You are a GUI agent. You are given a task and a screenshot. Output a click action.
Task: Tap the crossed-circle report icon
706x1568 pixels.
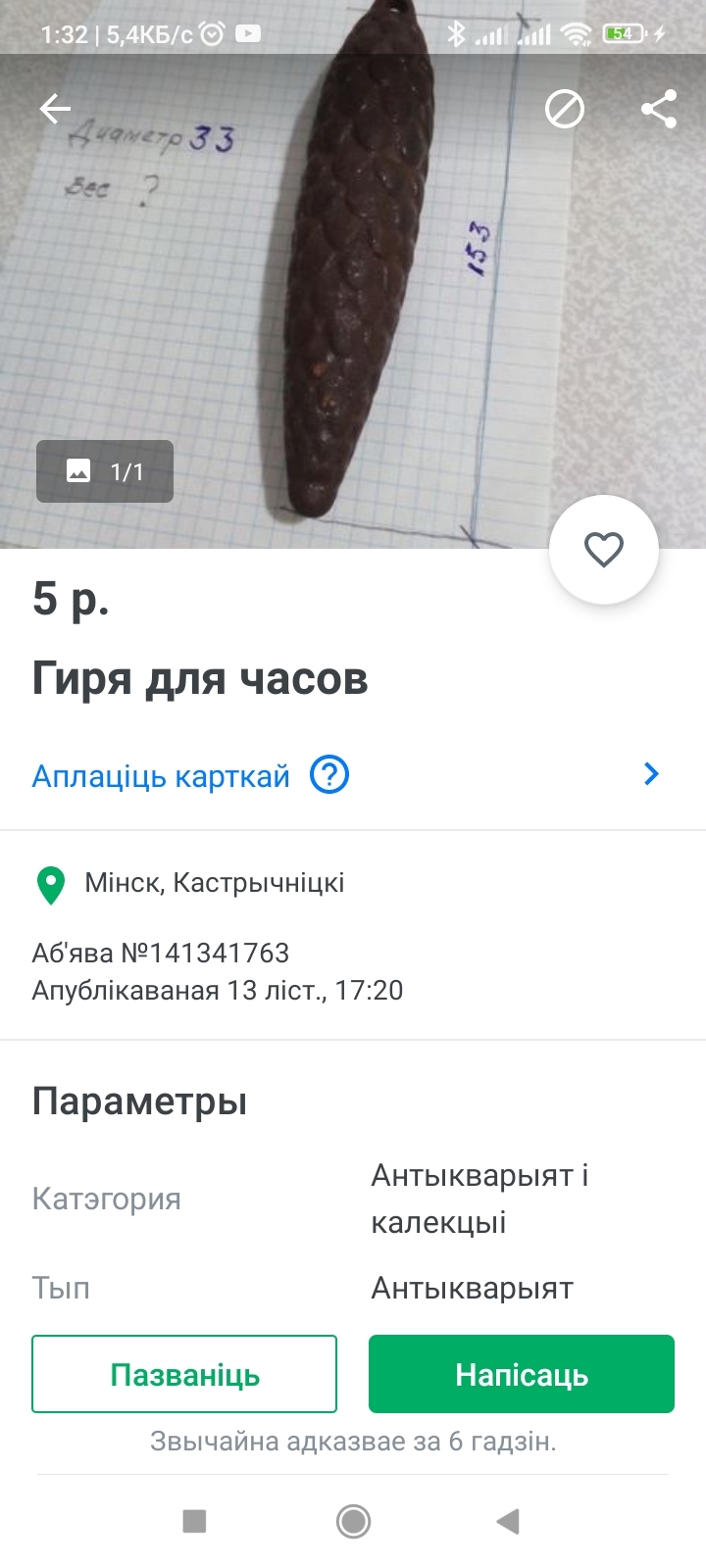pos(565,110)
